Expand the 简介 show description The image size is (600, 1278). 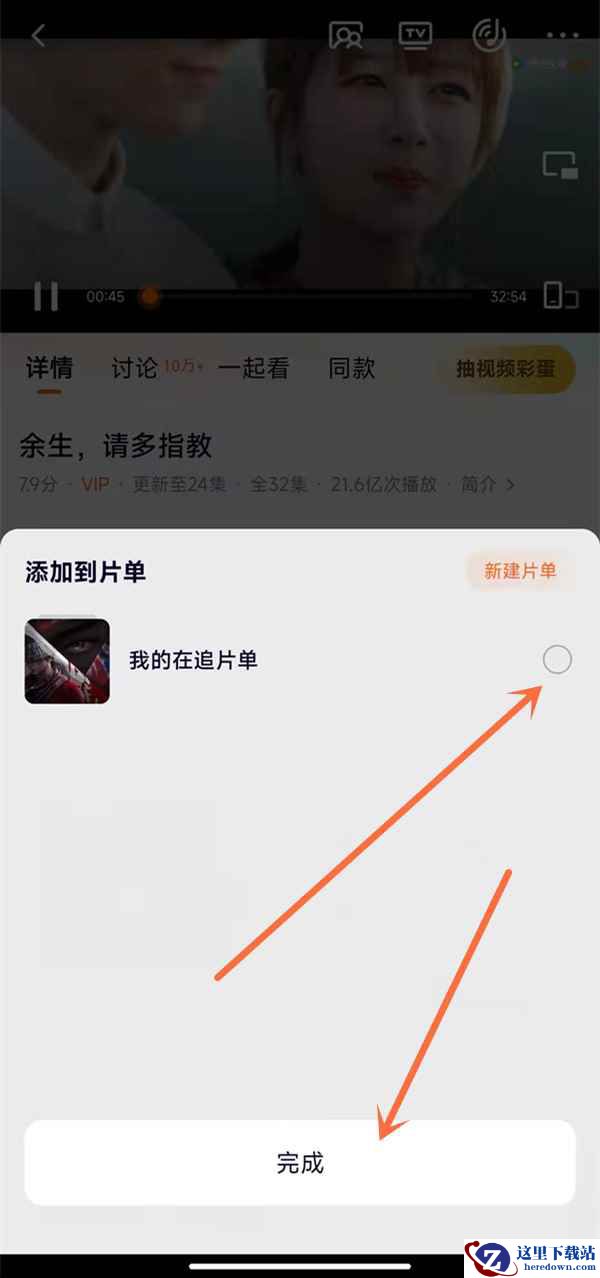point(488,485)
